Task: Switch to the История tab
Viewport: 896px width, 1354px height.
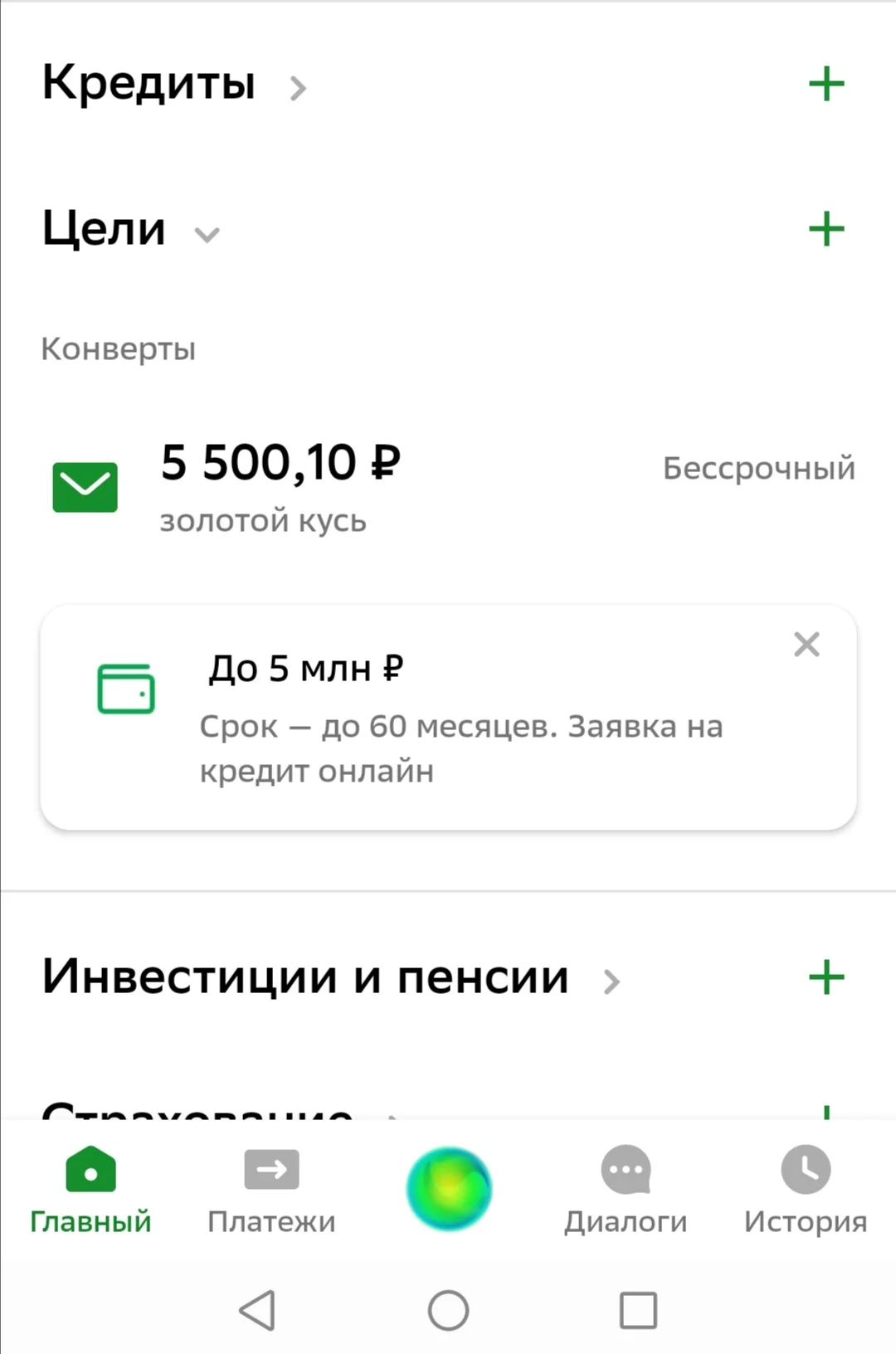Action: point(805,1188)
